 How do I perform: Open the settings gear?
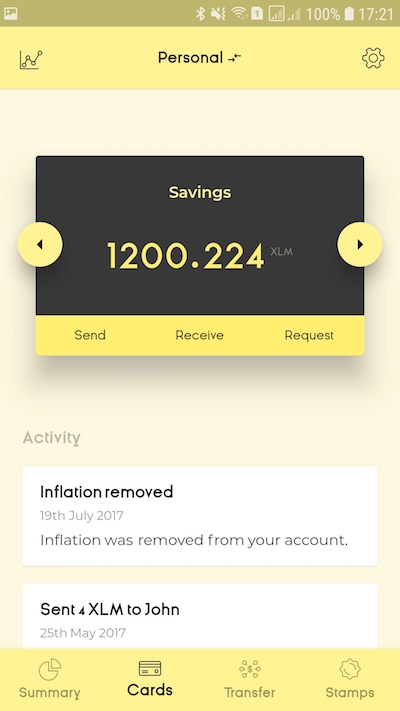tap(373, 58)
